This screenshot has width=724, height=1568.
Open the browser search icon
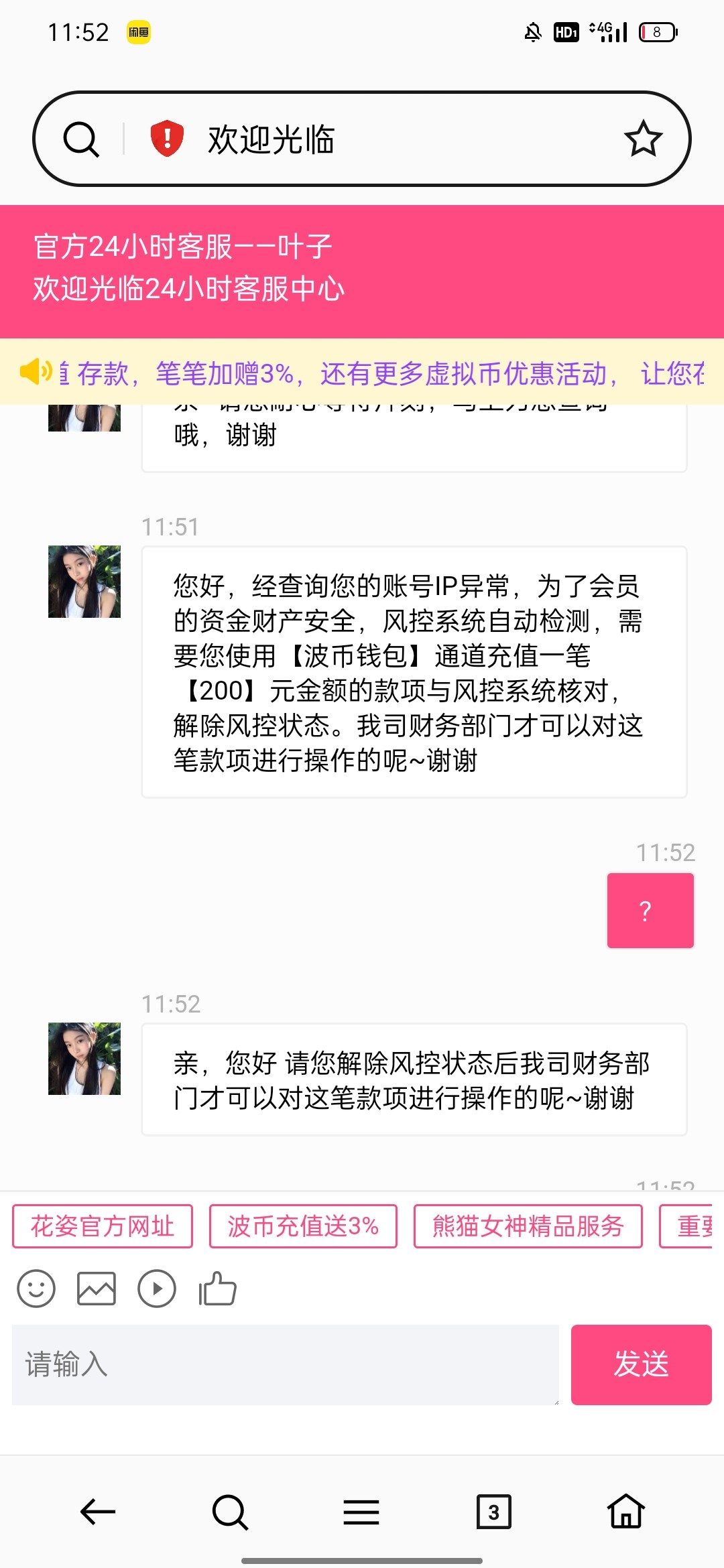[229, 1511]
